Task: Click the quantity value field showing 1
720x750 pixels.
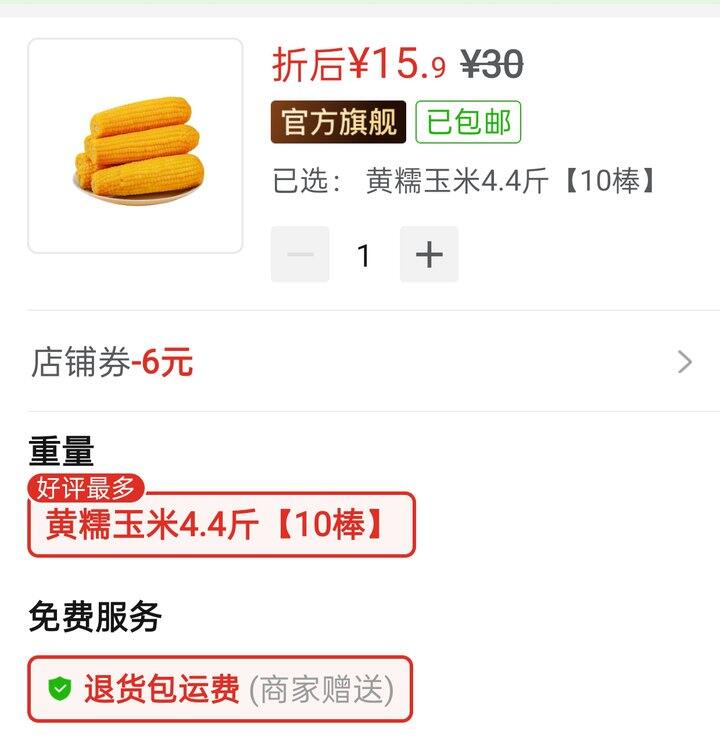Action: tap(364, 254)
